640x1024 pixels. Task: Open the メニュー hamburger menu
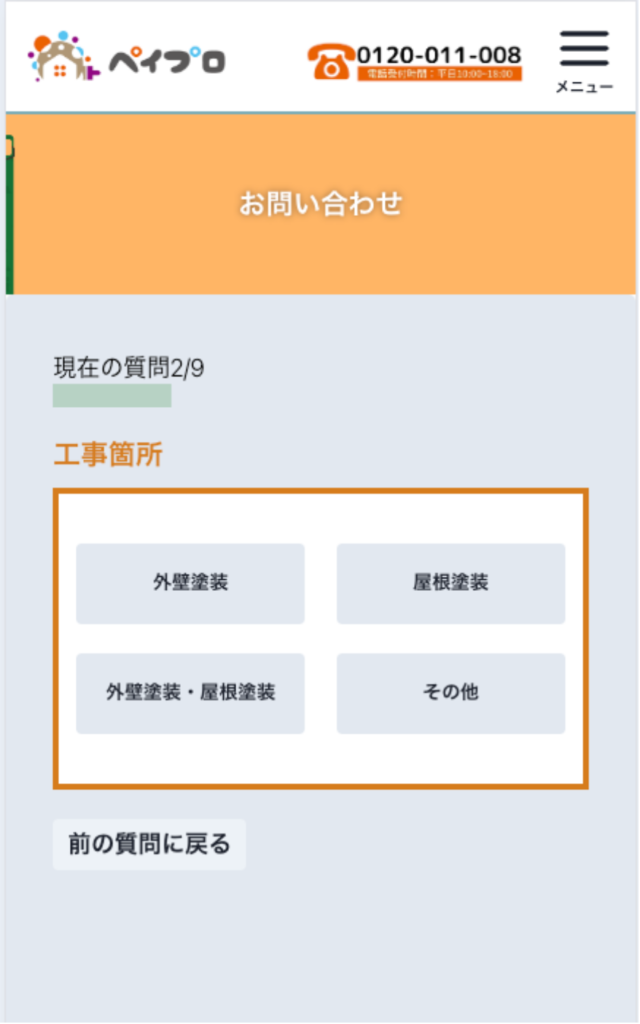click(584, 60)
